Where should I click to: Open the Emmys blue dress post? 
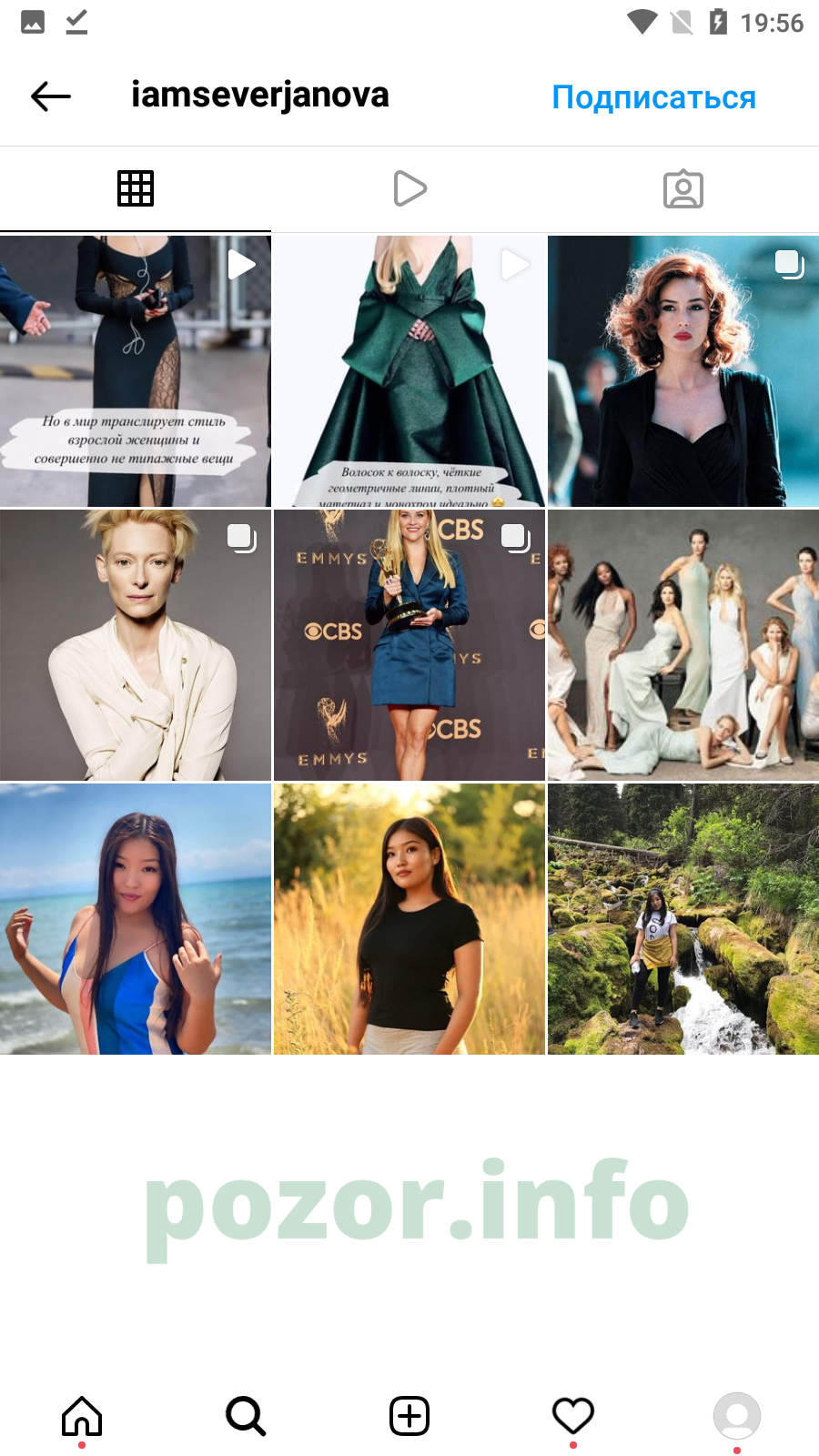coord(409,645)
